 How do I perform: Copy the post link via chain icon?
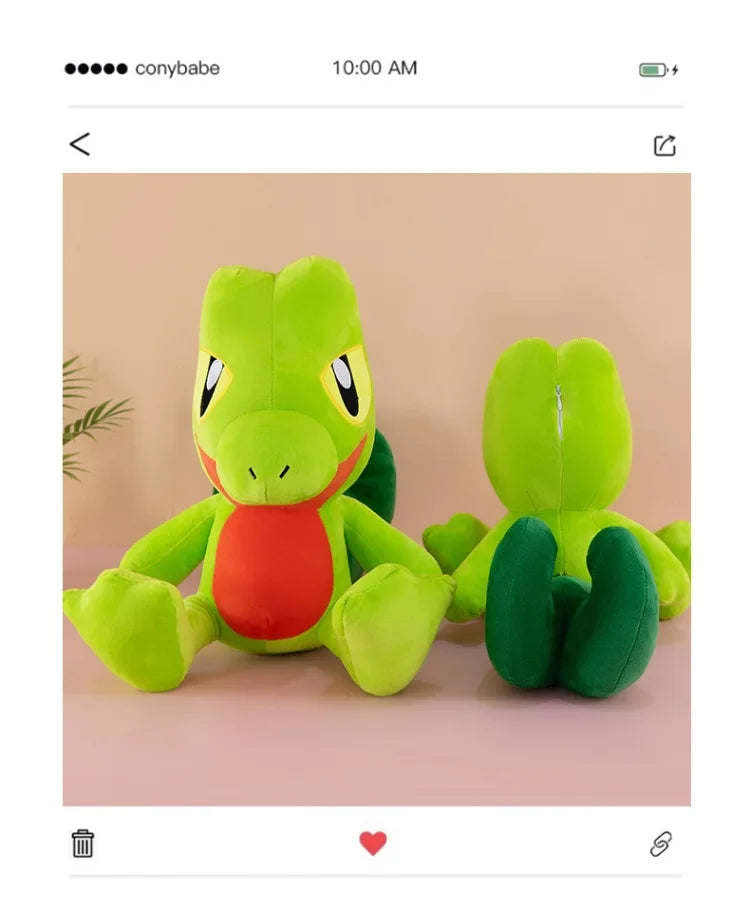click(662, 845)
